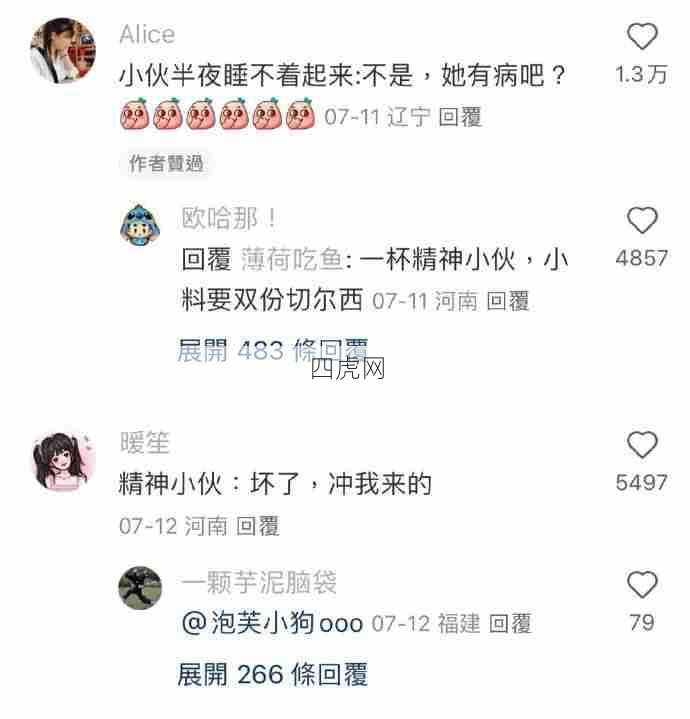Expand the 266 replies
690x719 pixels.
(x=272, y=674)
